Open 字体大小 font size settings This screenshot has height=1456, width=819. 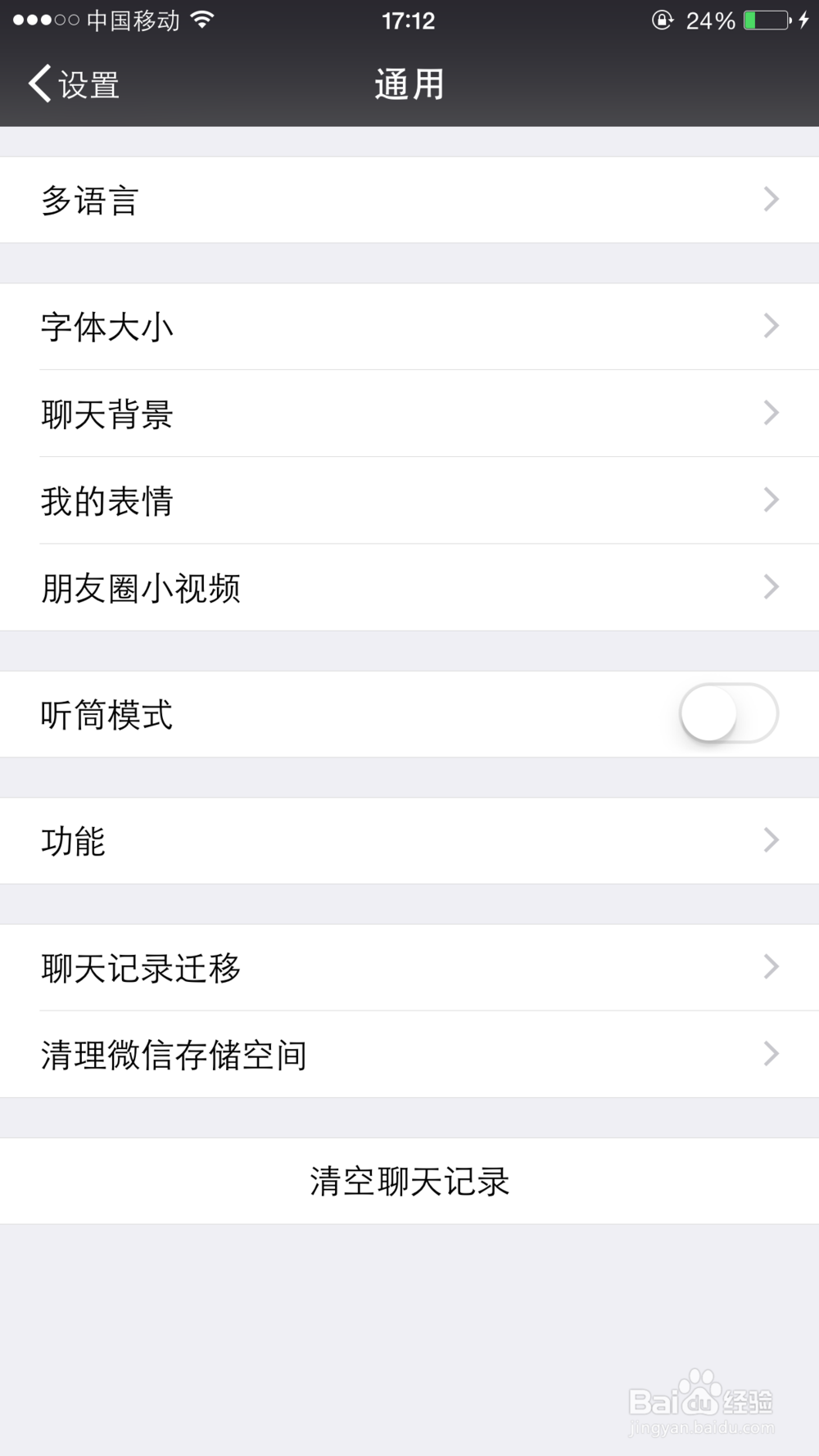pyautogui.click(x=409, y=326)
